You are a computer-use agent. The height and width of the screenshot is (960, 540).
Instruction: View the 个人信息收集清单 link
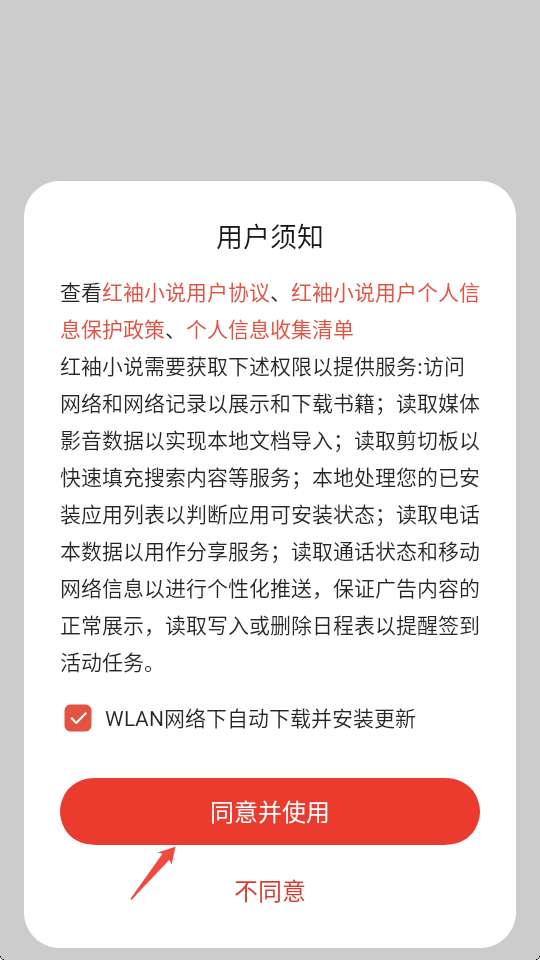(x=270, y=331)
